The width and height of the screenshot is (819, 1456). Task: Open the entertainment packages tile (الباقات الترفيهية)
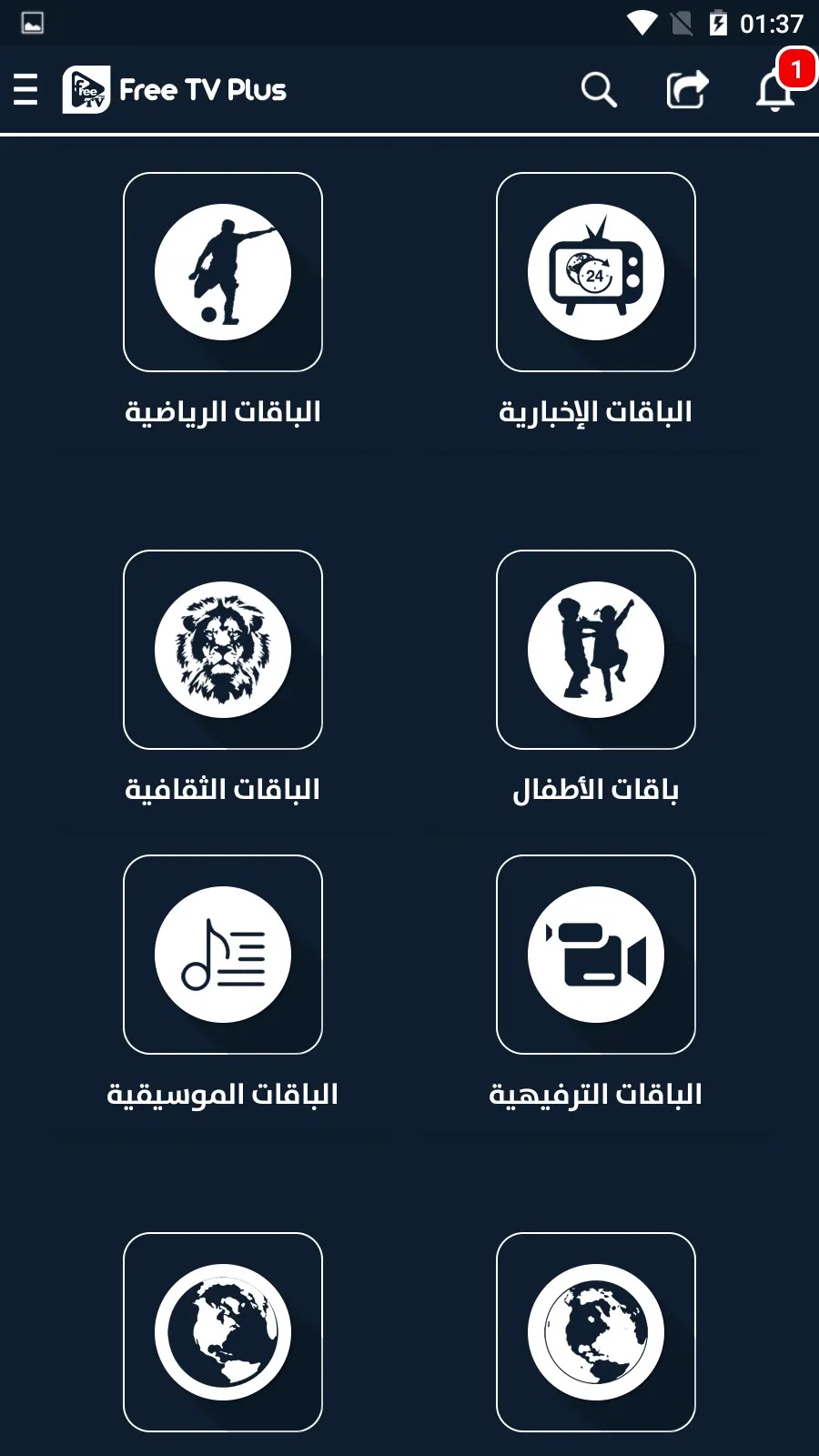coord(596,955)
